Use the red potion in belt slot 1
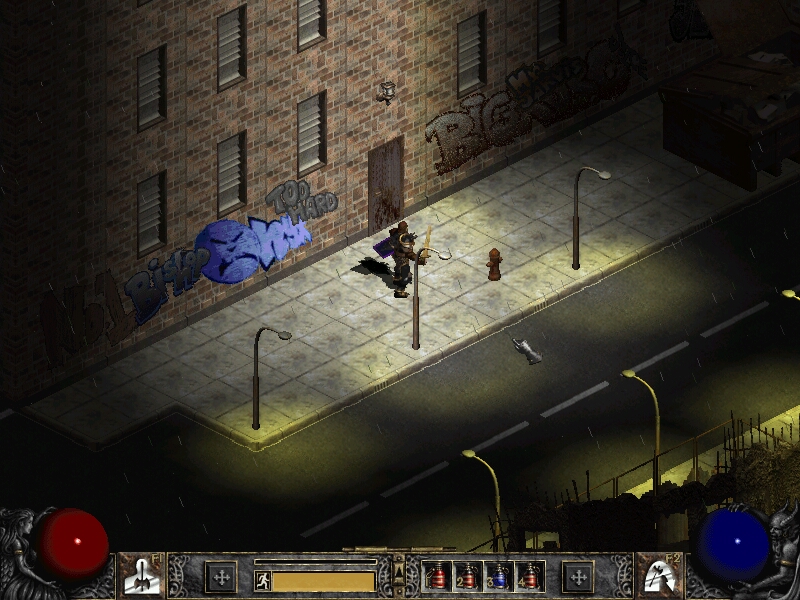The width and height of the screenshot is (800, 600). (437, 576)
